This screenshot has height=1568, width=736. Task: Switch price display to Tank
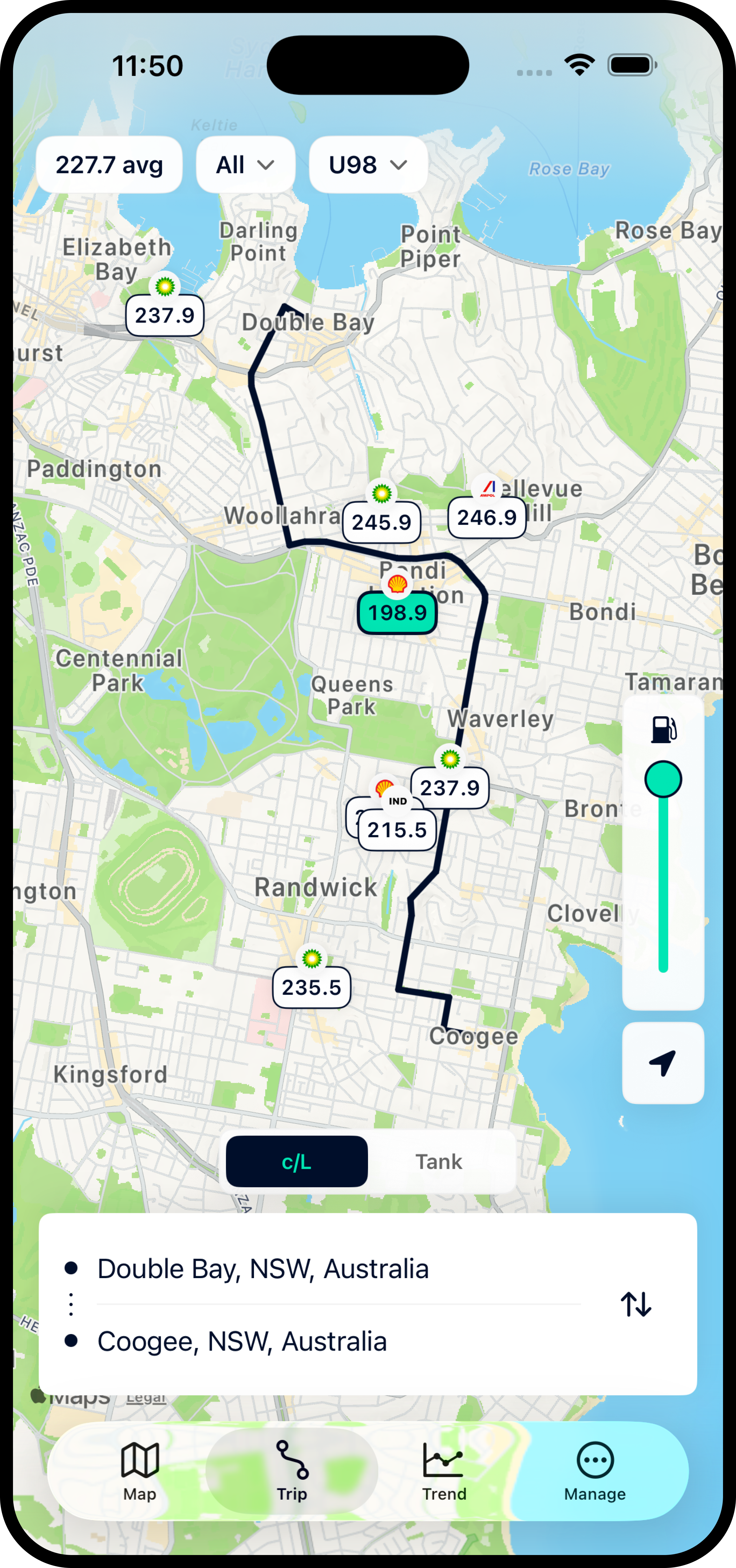tap(439, 1161)
